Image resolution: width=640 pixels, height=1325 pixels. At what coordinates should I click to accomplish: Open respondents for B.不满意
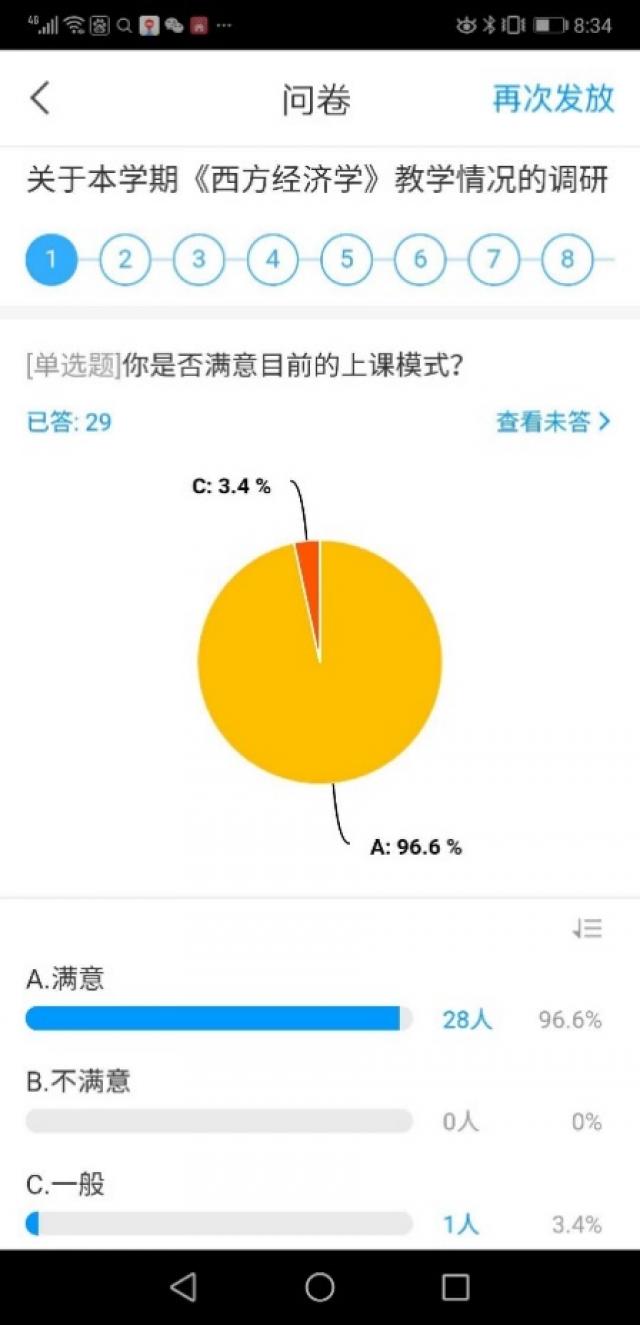click(460, 1122)
